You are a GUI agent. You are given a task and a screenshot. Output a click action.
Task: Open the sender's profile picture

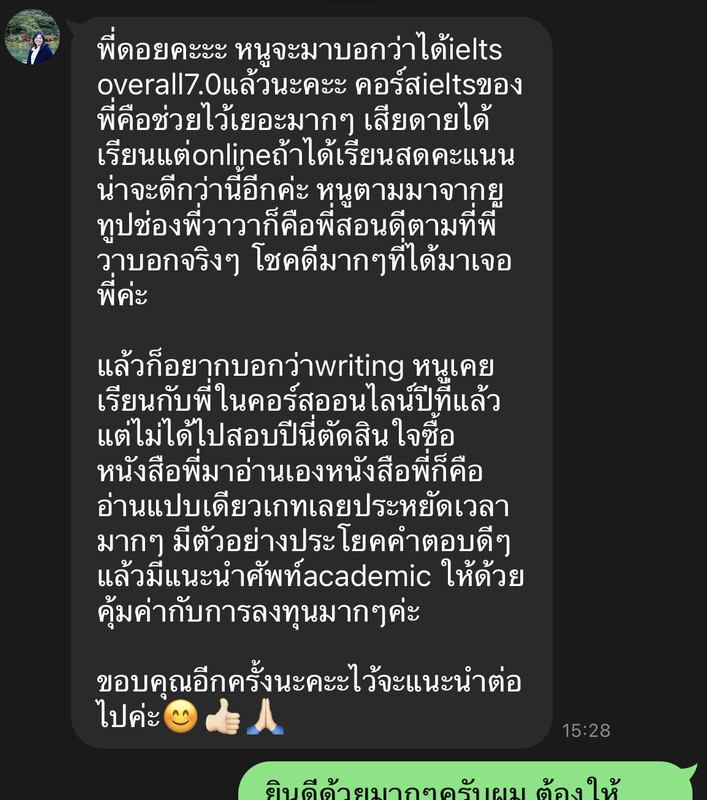tap(33, 38)
